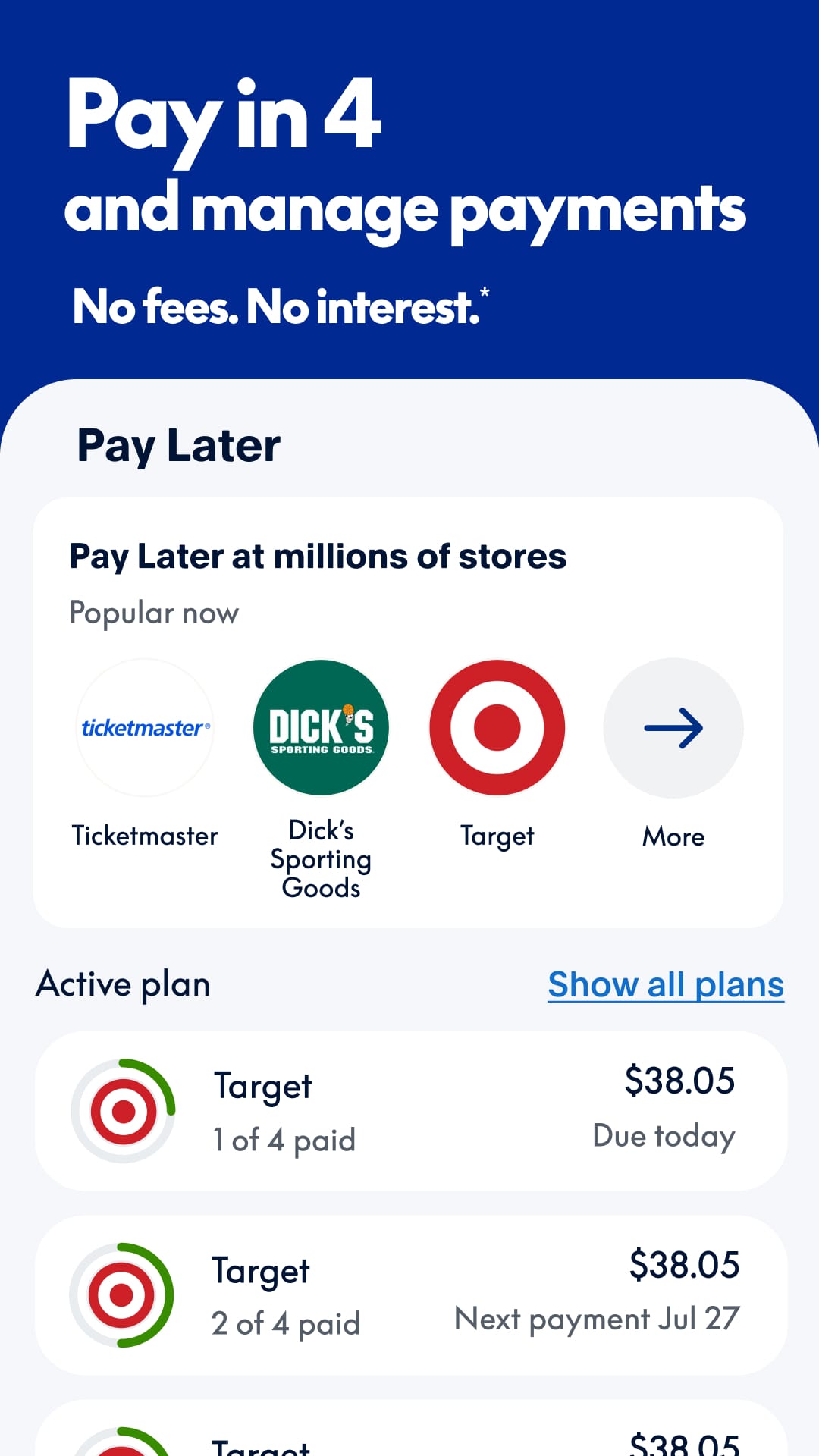Select the Ticketmaster store icon

(144, 726)
